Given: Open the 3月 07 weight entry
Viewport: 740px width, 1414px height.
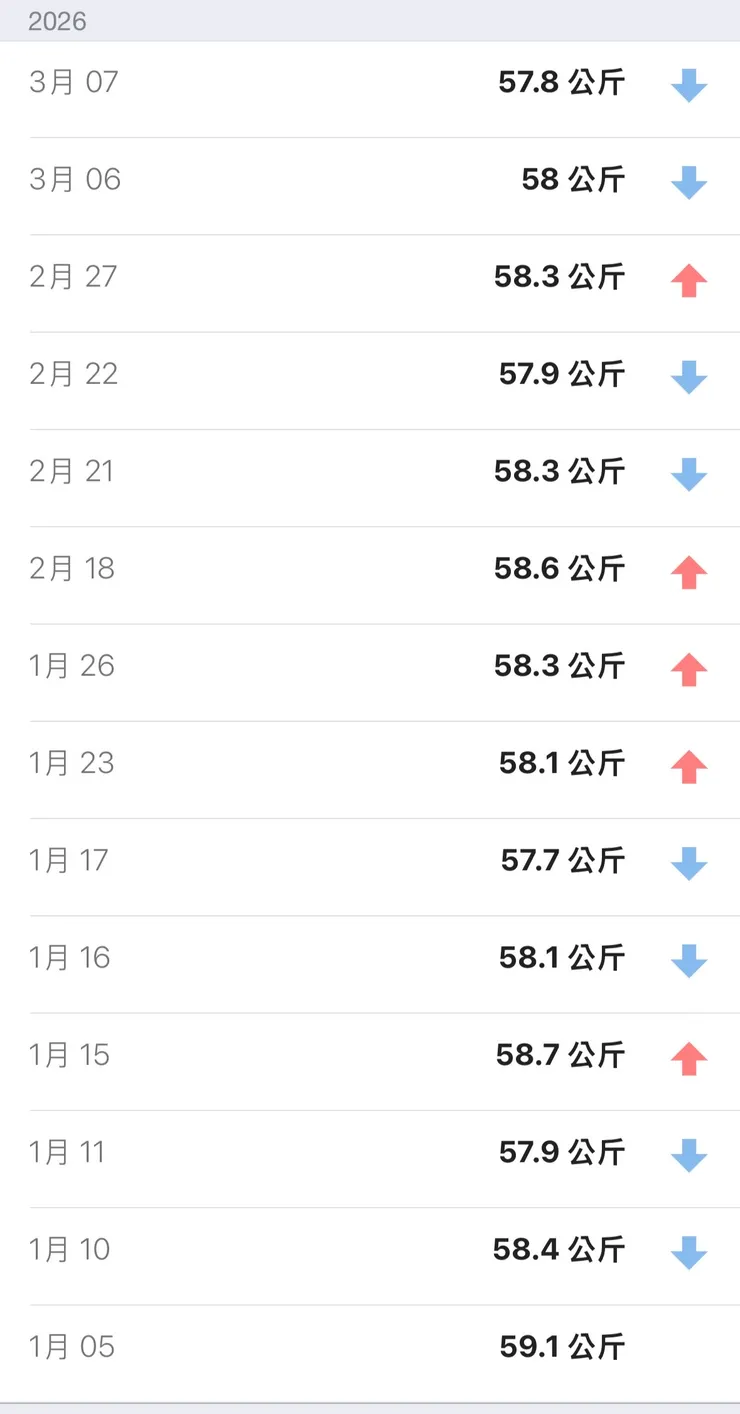Looking at the screenshot, I should pos(370,83).
